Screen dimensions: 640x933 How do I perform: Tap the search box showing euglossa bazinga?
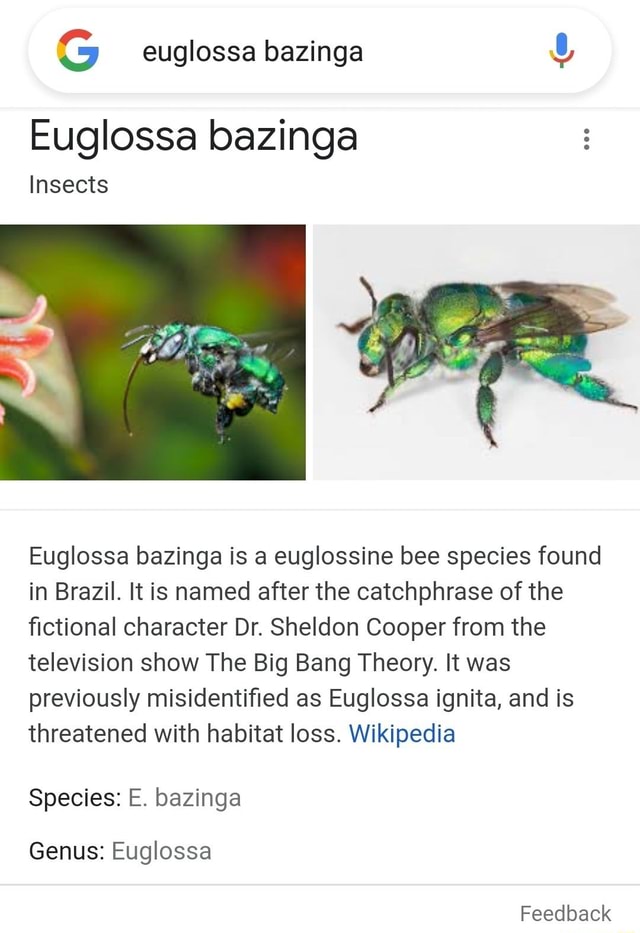coord(300,51)
